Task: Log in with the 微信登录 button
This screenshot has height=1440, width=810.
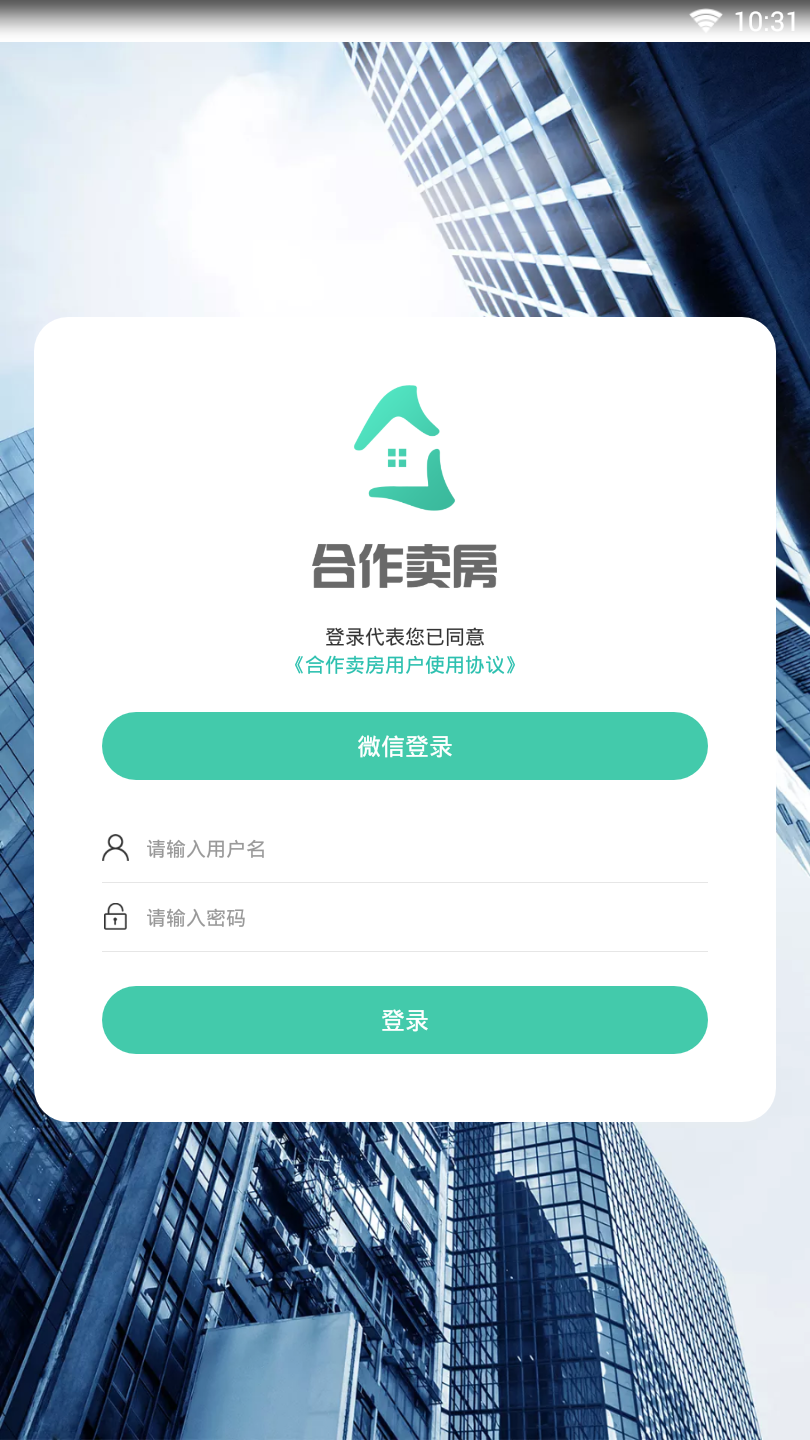Action: [x=404, y=746]
